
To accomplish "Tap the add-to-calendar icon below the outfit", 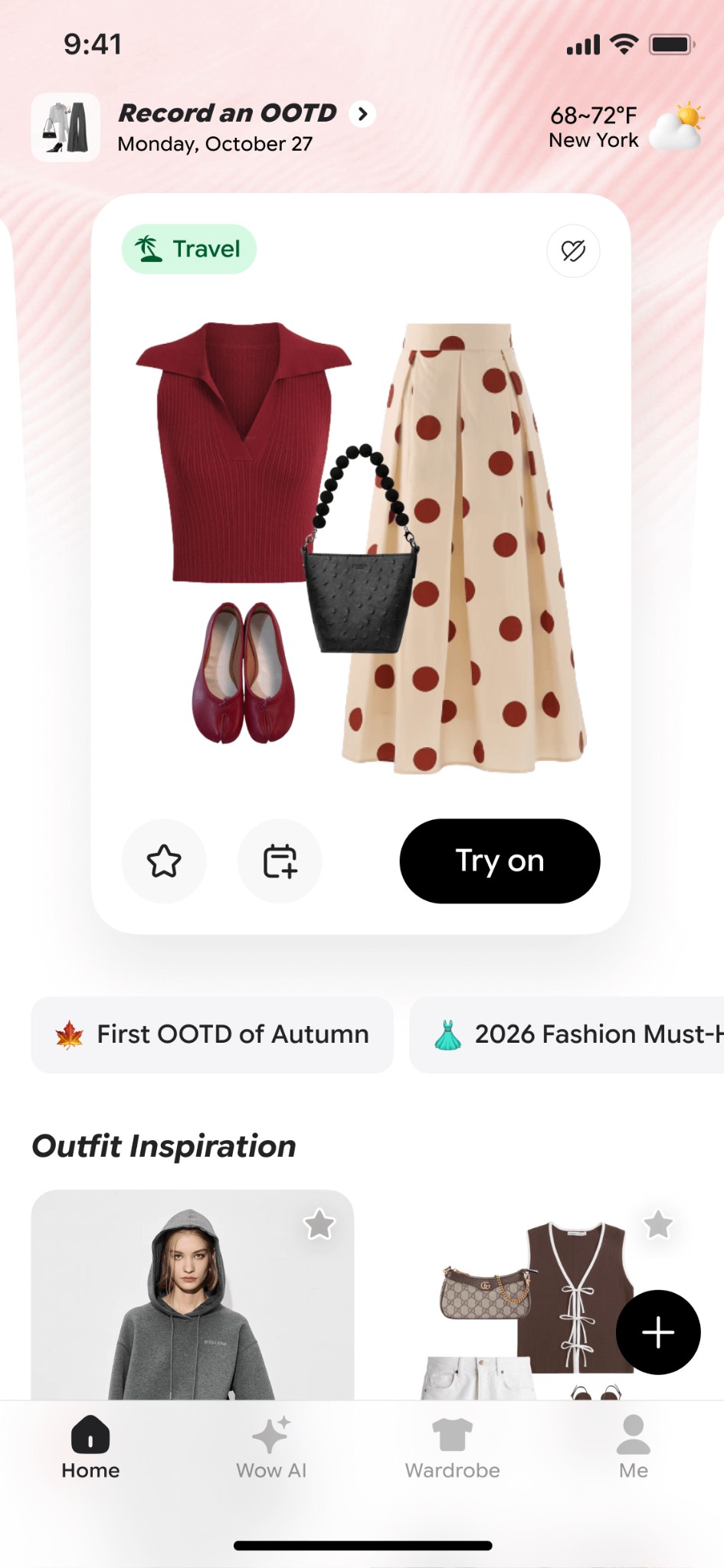I will coord(280,861).
